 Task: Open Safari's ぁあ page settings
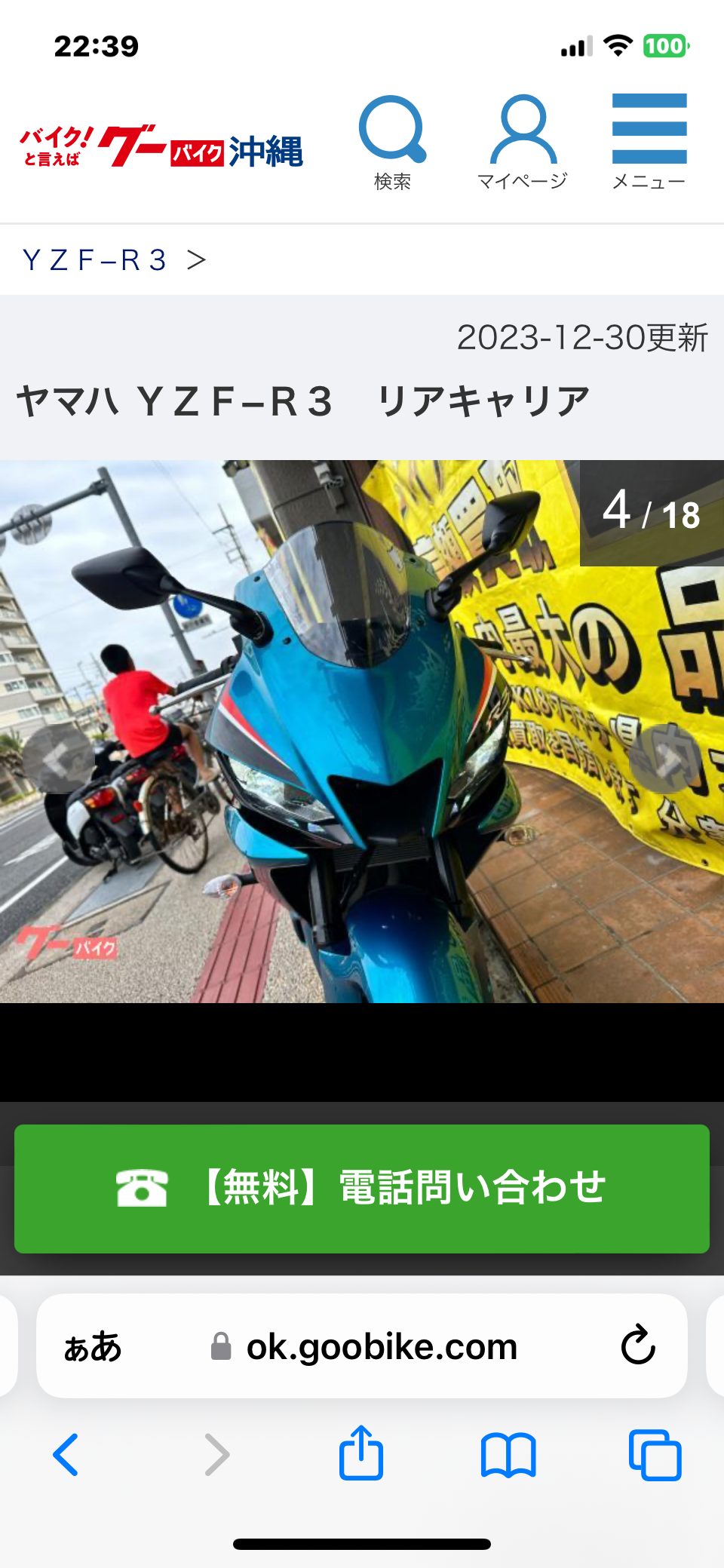(93, 1346)
